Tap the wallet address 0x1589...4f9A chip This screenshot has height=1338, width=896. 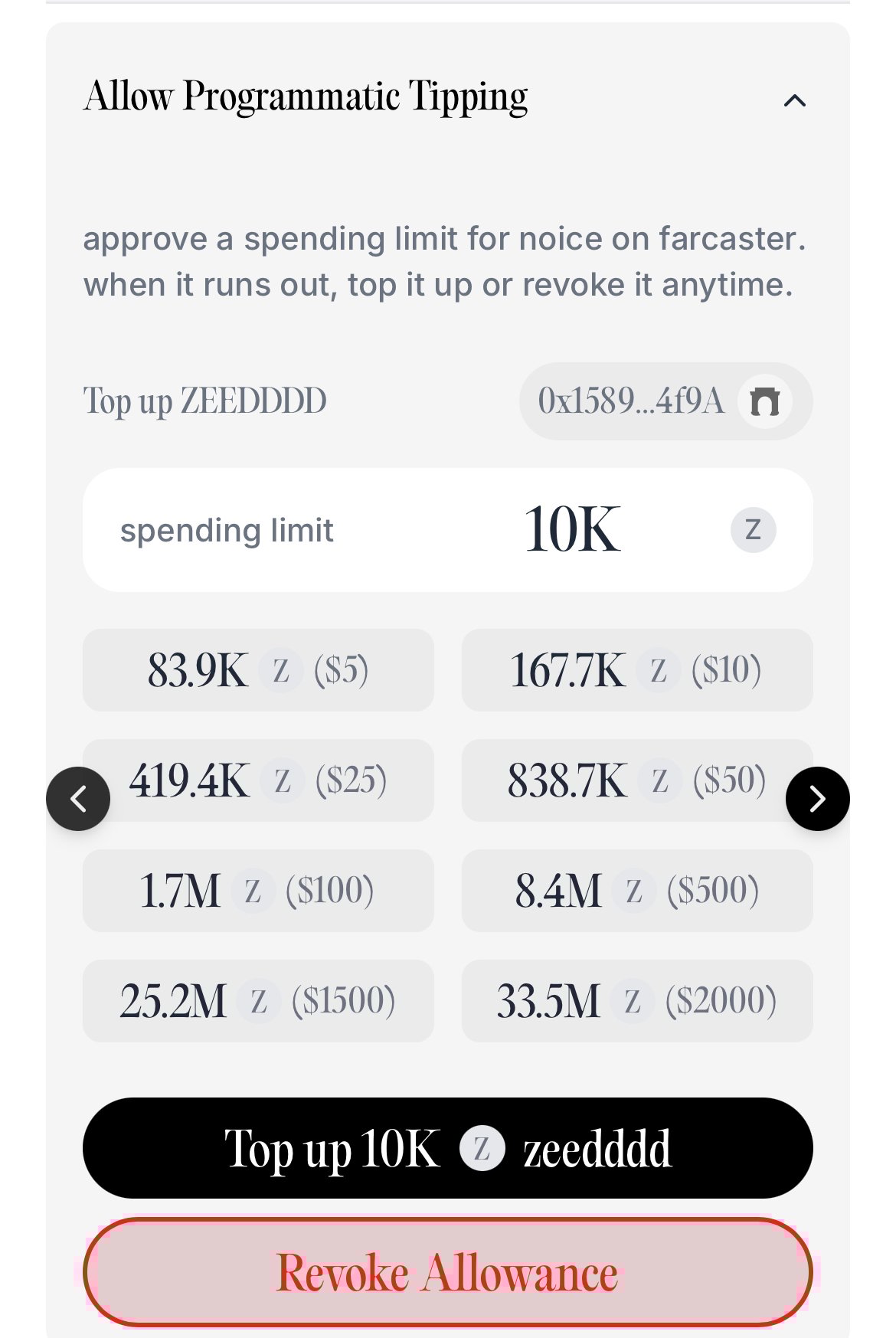click(665, 401)
